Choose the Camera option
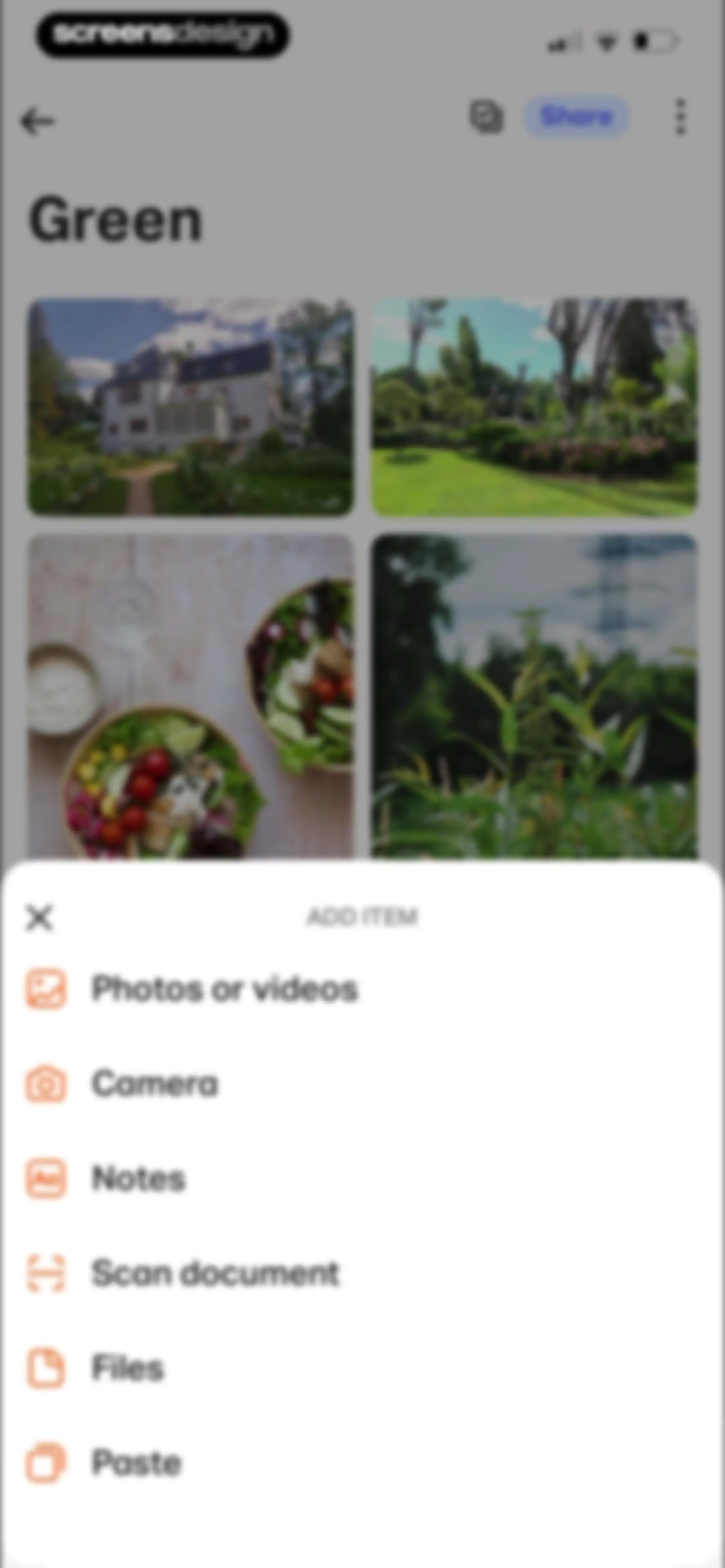This screenshot has width=725, height=1568. tap(362, 1083)
